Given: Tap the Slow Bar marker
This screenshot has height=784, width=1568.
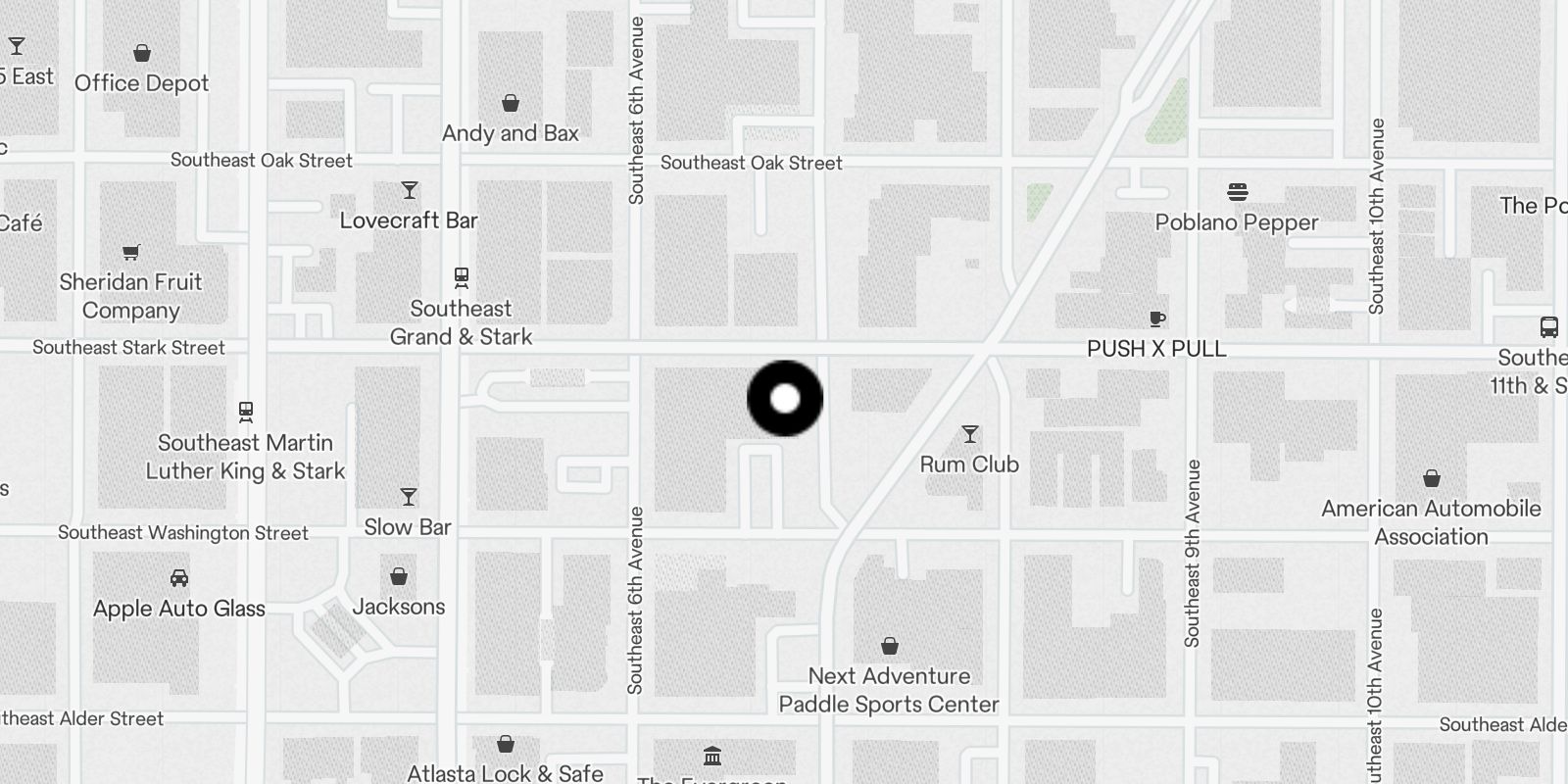Looking at the screenshot, I should [x=409, y=497].
